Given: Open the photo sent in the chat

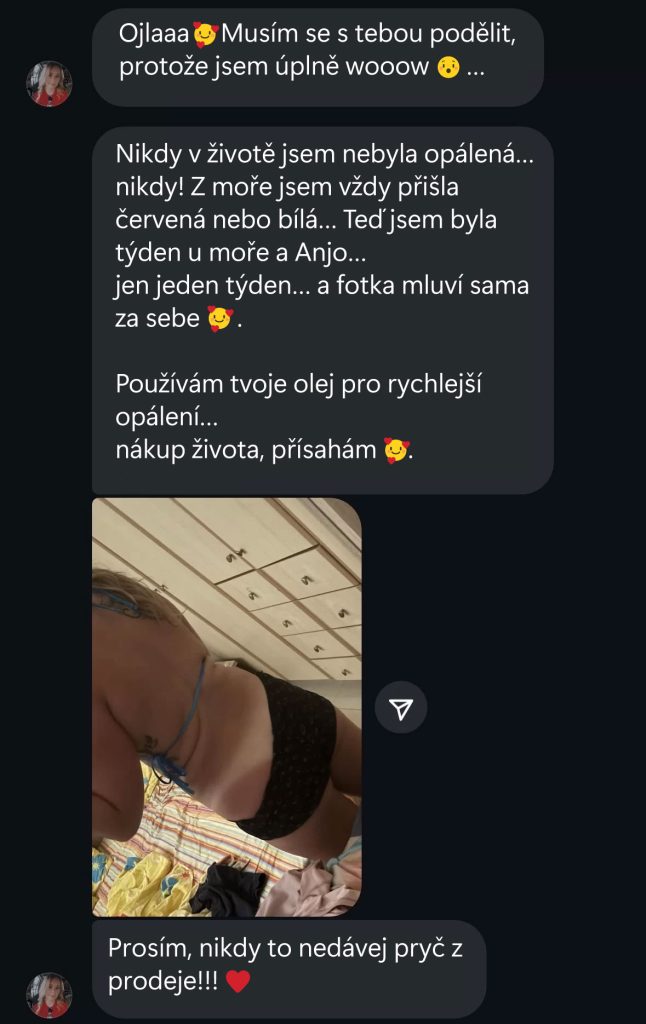Looking at the screenshot, I should pos(227,707).
